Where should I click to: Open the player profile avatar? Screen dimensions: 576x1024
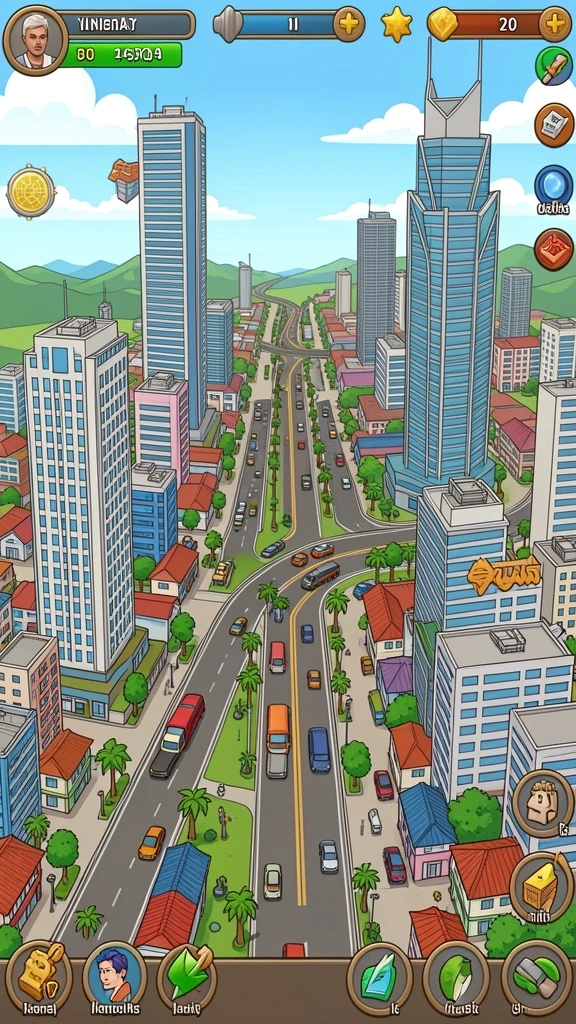(x=35, y=40)
